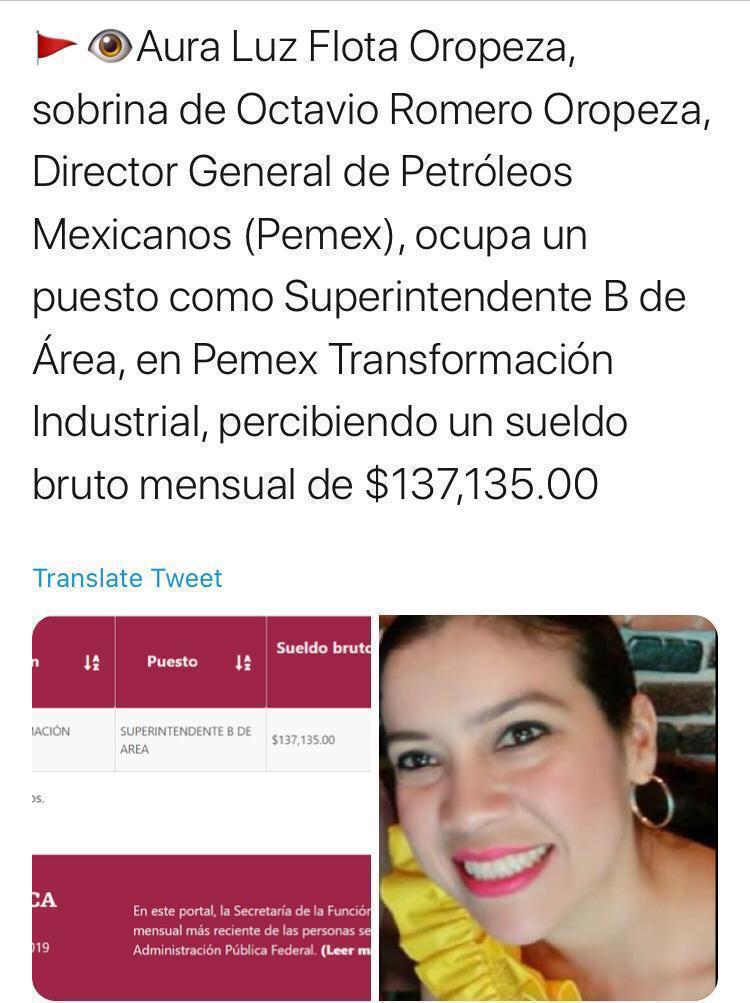Tap the Translate Tweet link
Viewport: 750px width, 1003px height.
[127, 578]
